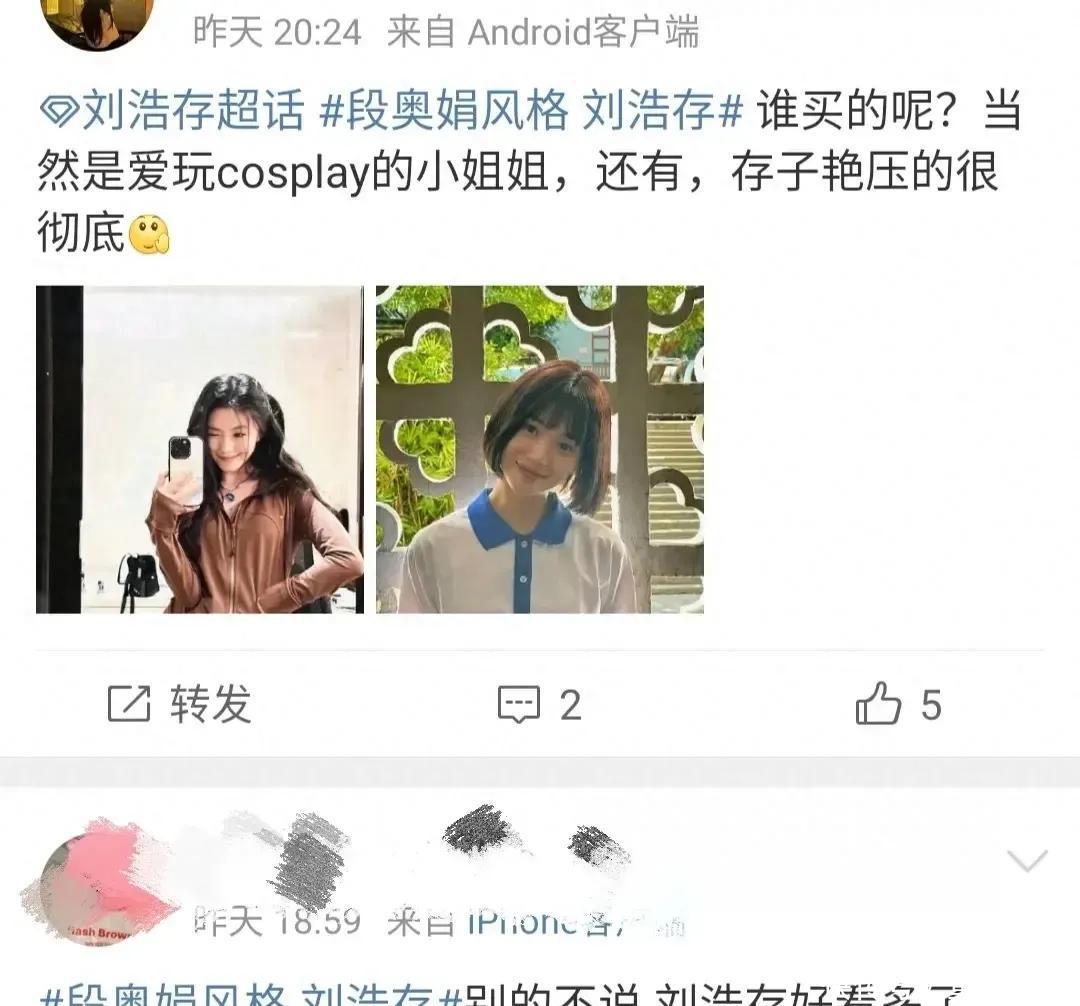Open the #段奥娟风格 刘浩存# hashtag link
Image resolution: width=1080 pixels, height=1006 pixels.
pyautogui.click(x=532, y=110)
